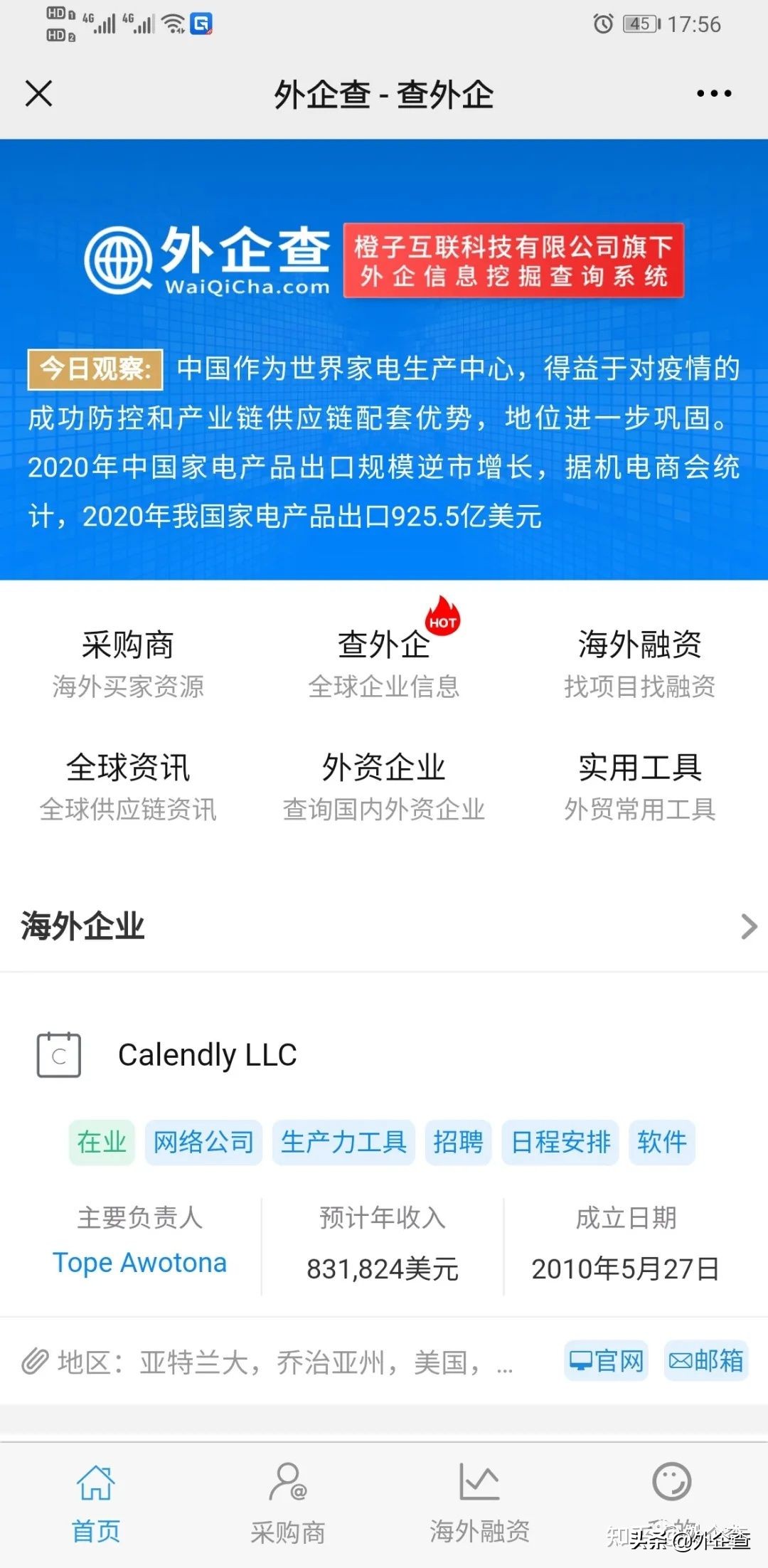Screen dimensions: 768x1568
Task: Select the 在业 status tag
Action: point(100,1143)
